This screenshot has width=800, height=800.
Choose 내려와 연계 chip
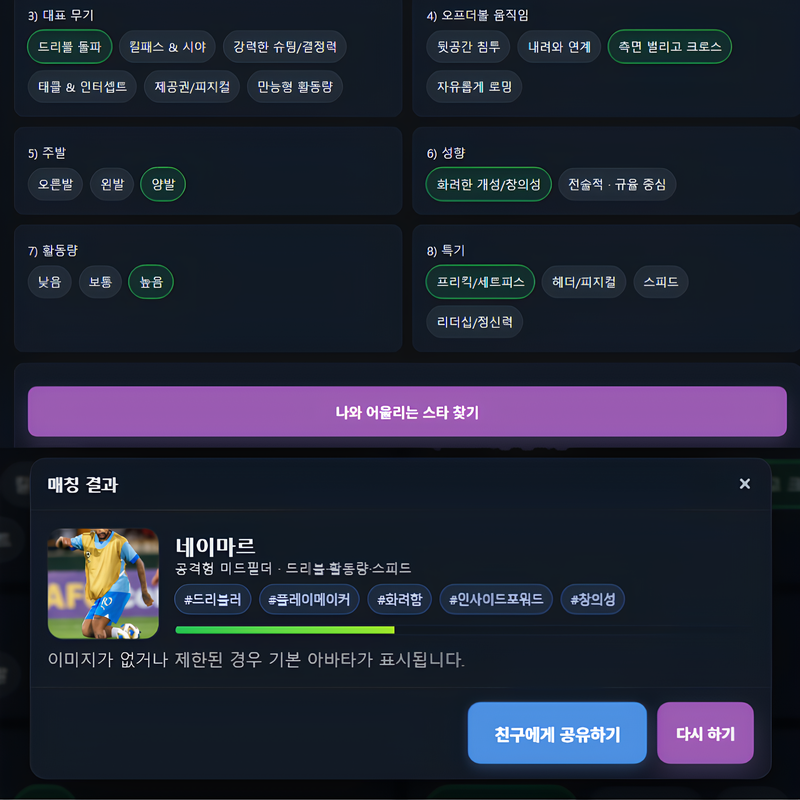[559, 47]
